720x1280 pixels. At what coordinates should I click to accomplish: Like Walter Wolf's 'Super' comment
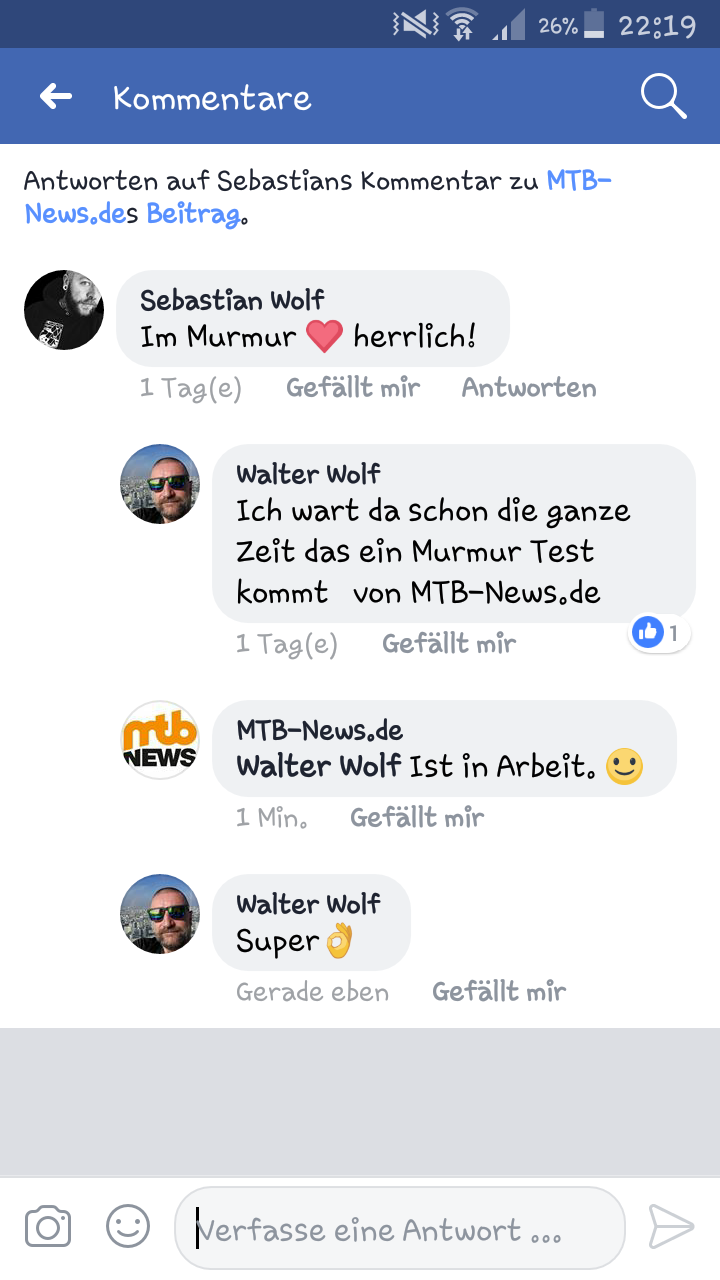point(499,992)
